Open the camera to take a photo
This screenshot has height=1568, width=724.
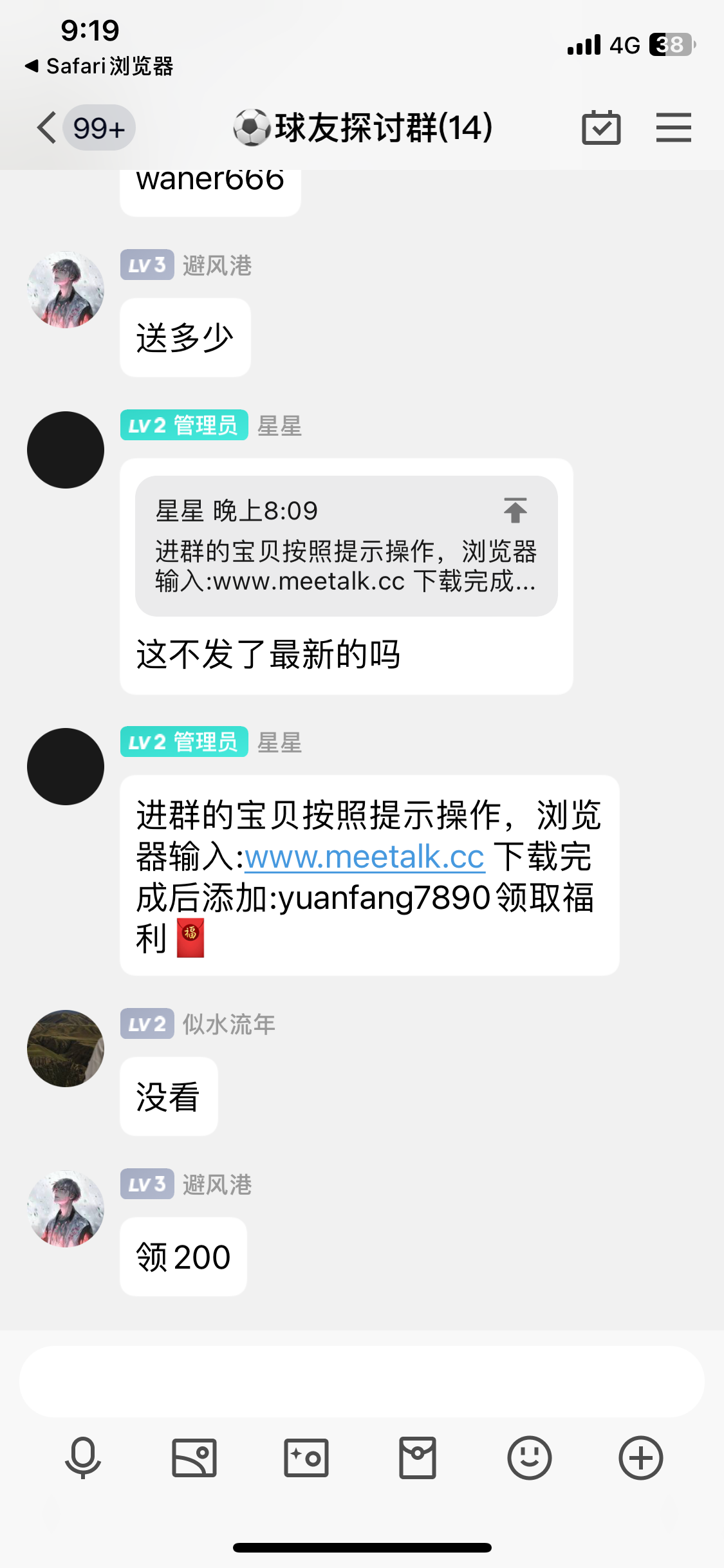click(x=306, y=1457)
